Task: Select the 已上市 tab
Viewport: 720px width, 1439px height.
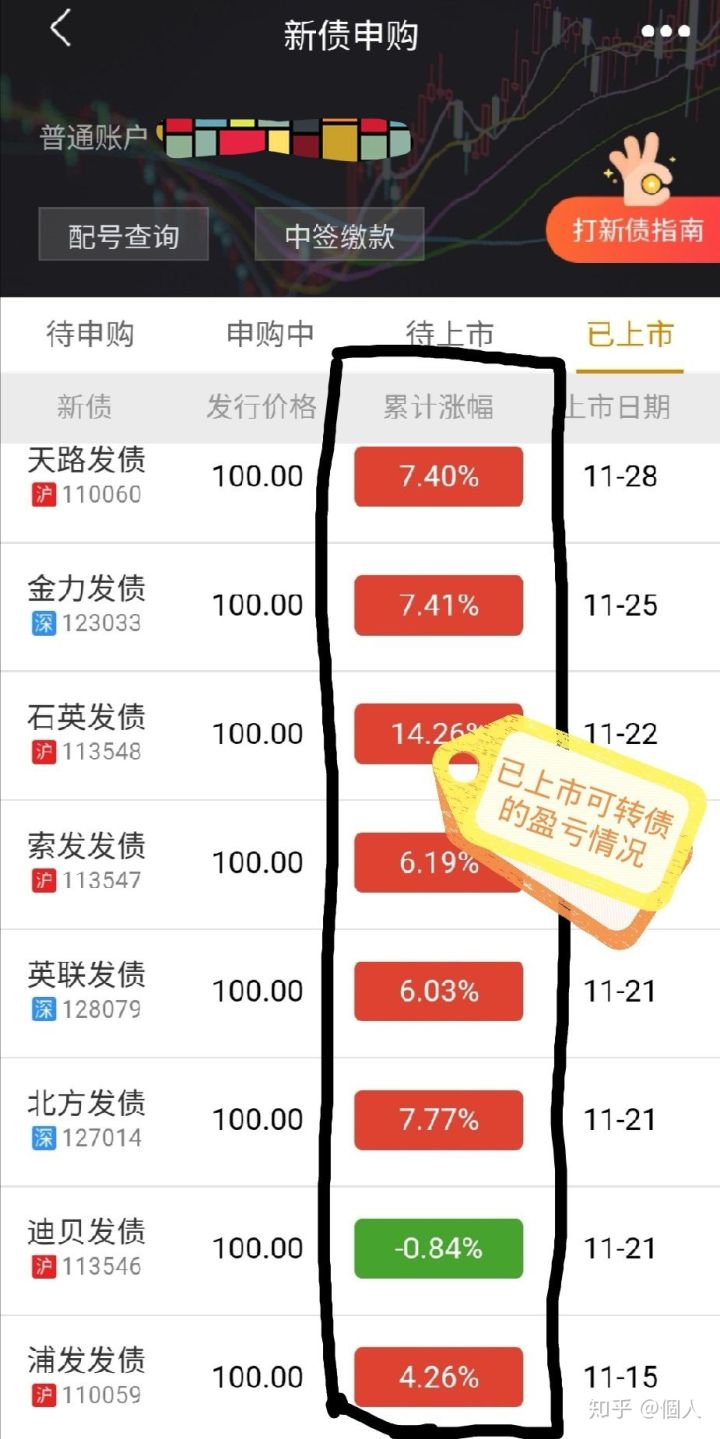Action: coord(629,334)
